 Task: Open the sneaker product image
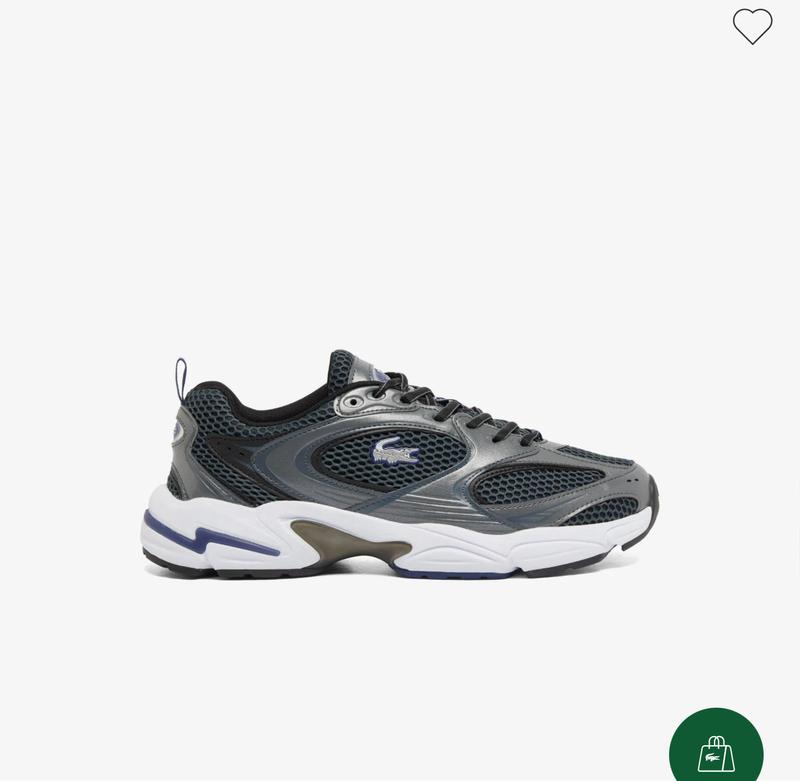(x=400, y=465)
